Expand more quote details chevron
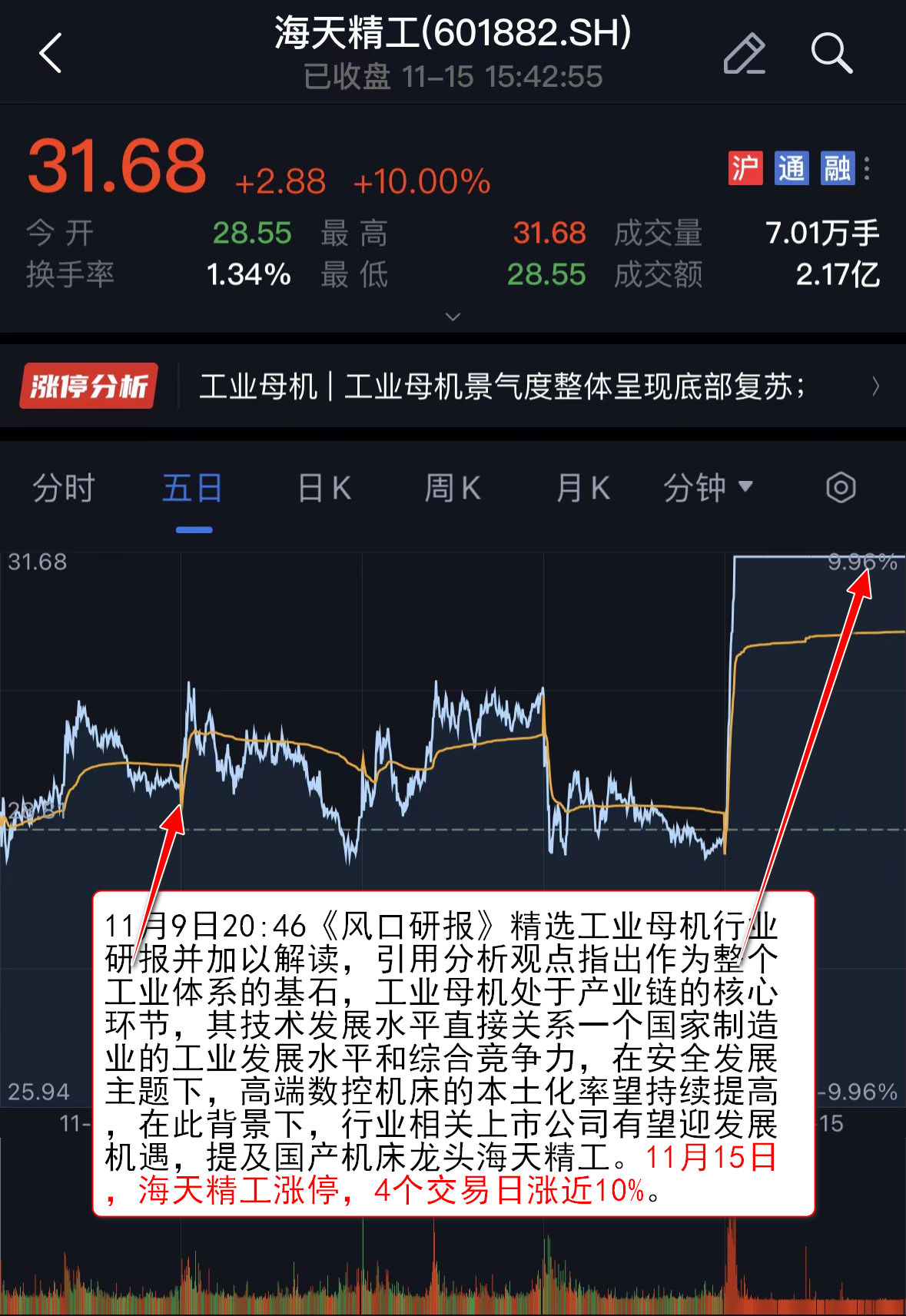The height and width of the screenshot is (1316, 906). click(453, 317)
